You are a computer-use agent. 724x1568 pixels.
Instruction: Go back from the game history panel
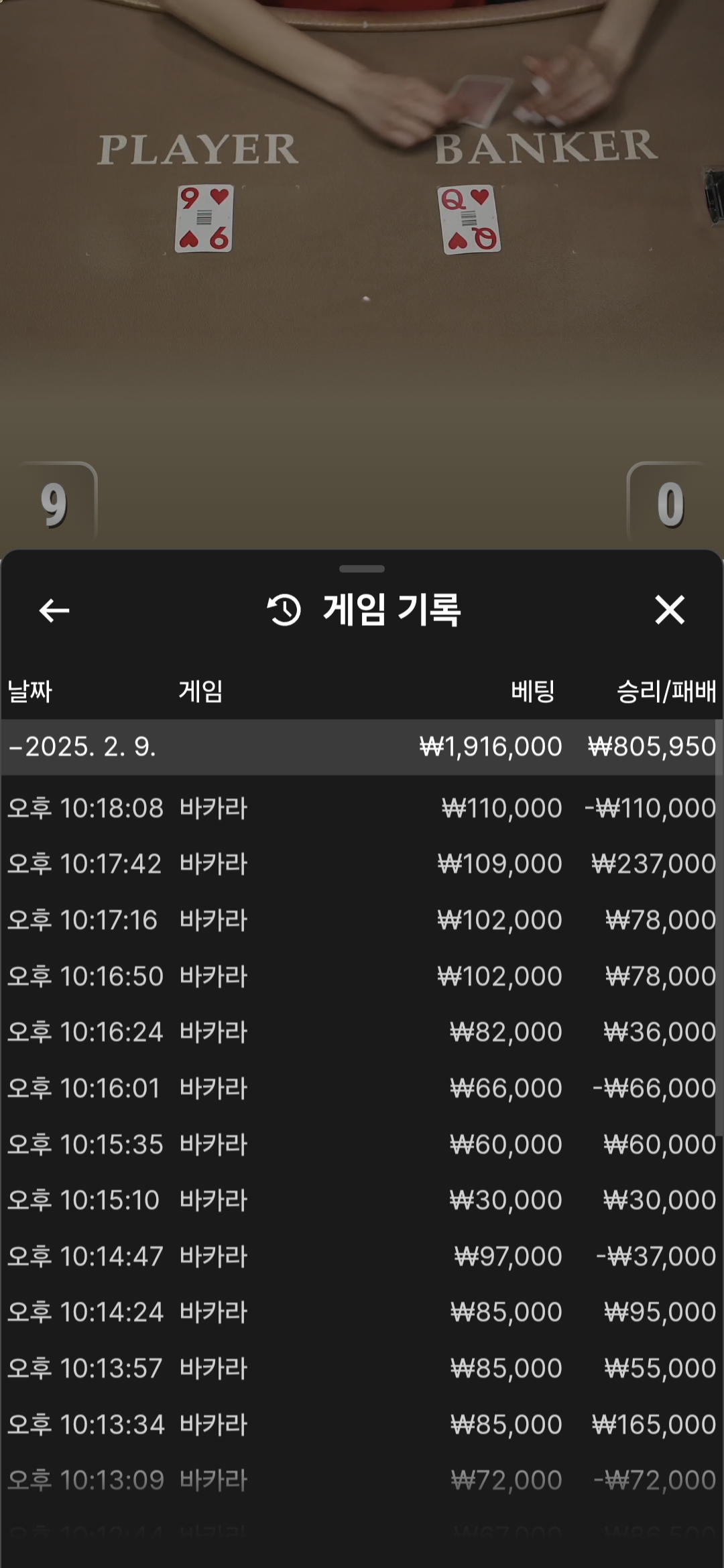click(x=54, y=610)
